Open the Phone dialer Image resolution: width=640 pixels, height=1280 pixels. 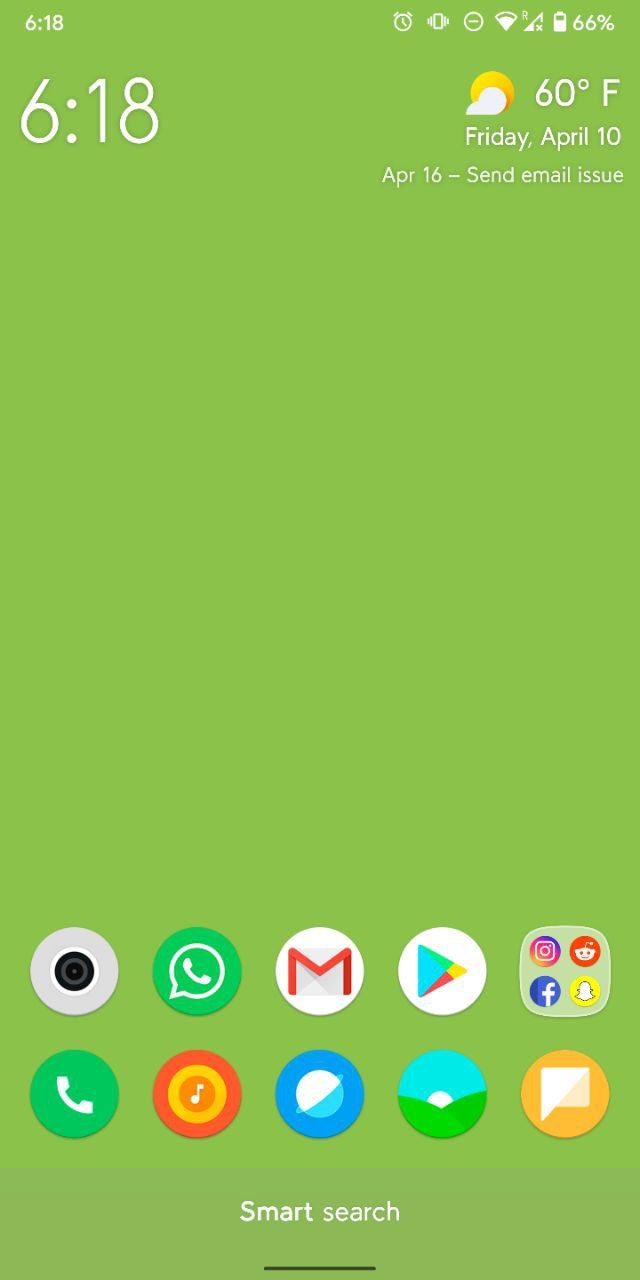74,1094
